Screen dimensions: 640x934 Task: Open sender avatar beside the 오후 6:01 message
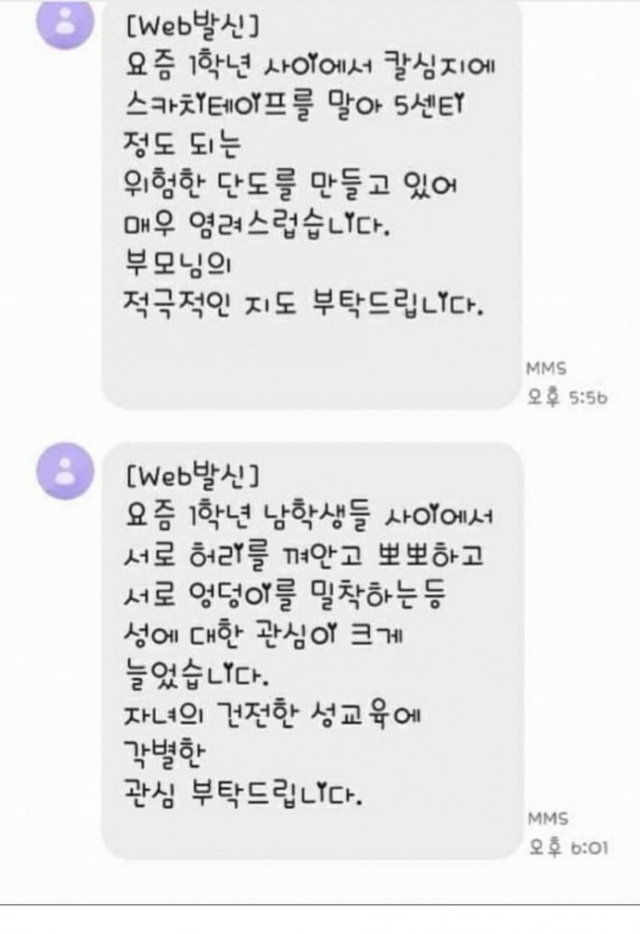[65, 470]
